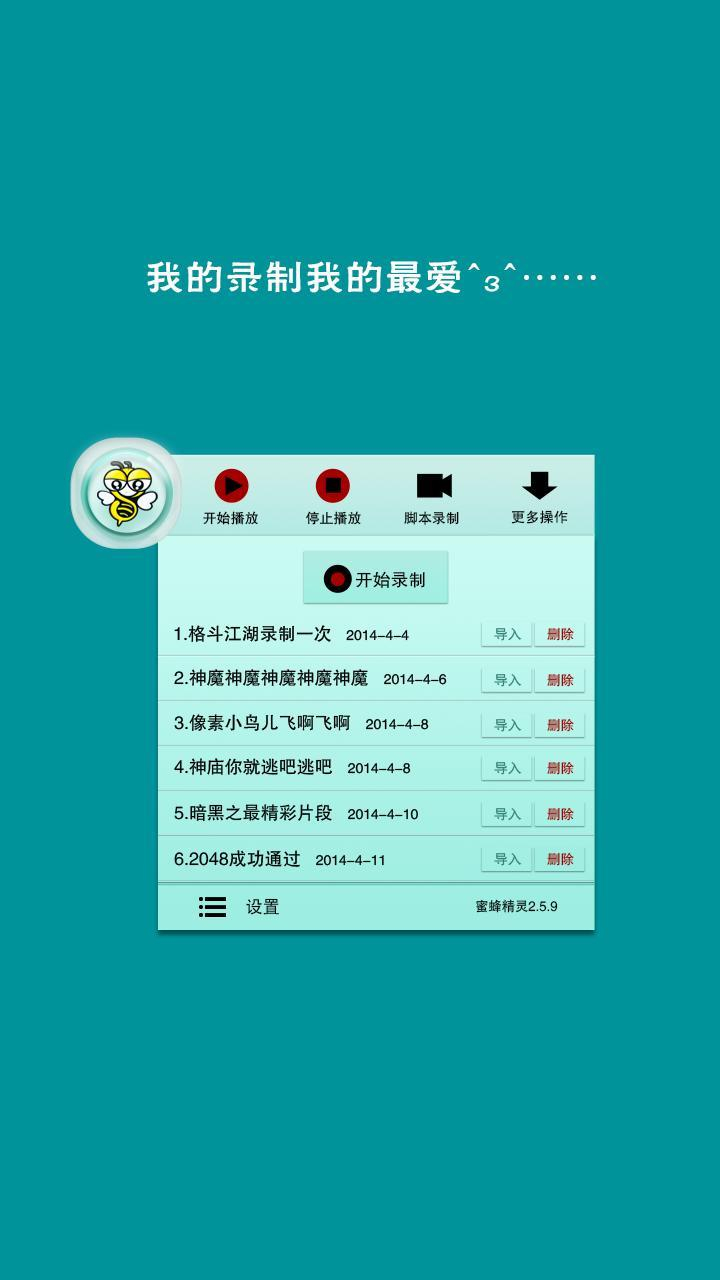720x1280 pixels.
Task: Tap the 开始播放 red play icon
Action: pos(231,487)
